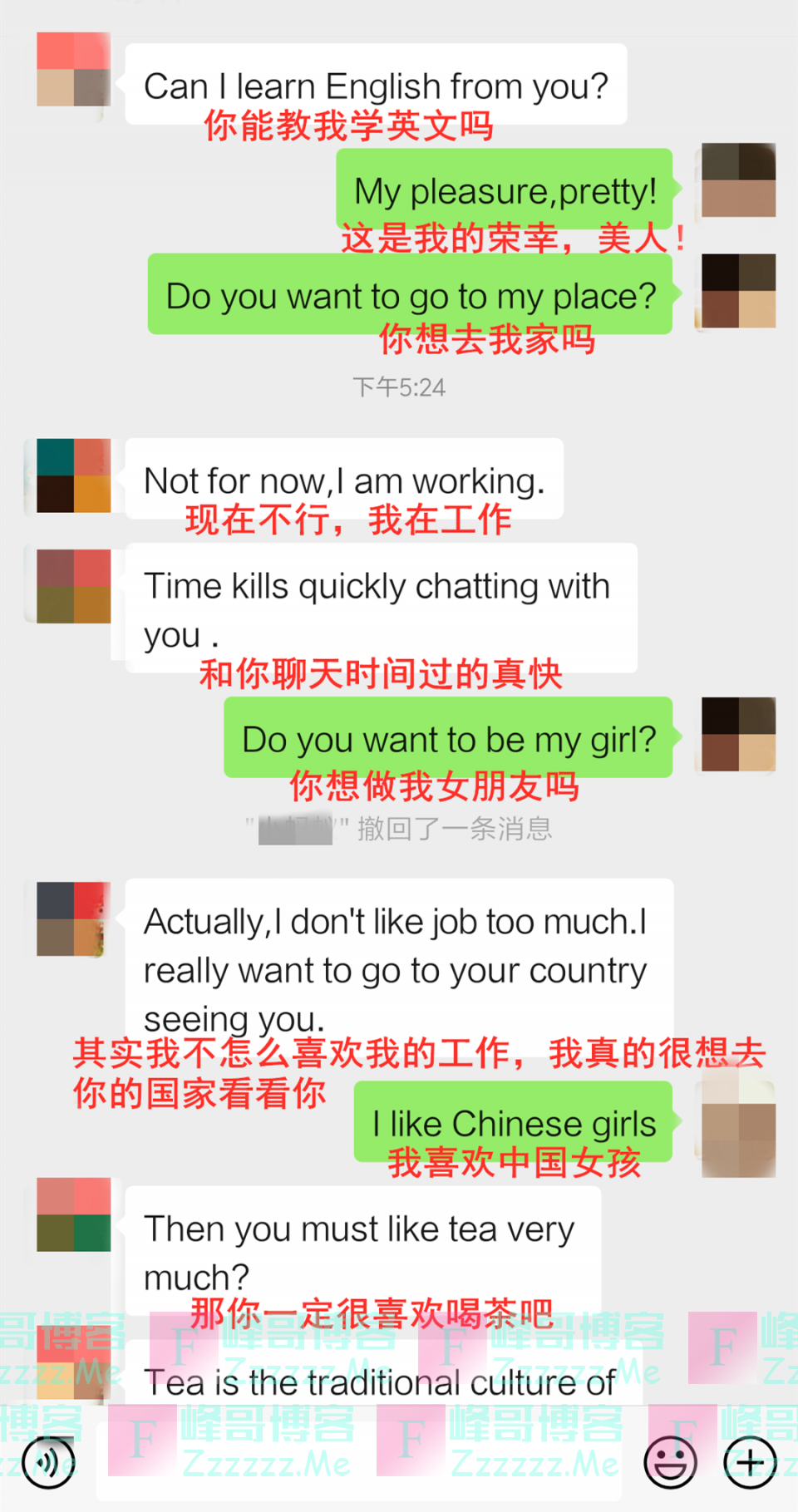Open avatar beside "Can I learn English from you?"
This screenshot has width=798, height=1512.
pos(74,70)
